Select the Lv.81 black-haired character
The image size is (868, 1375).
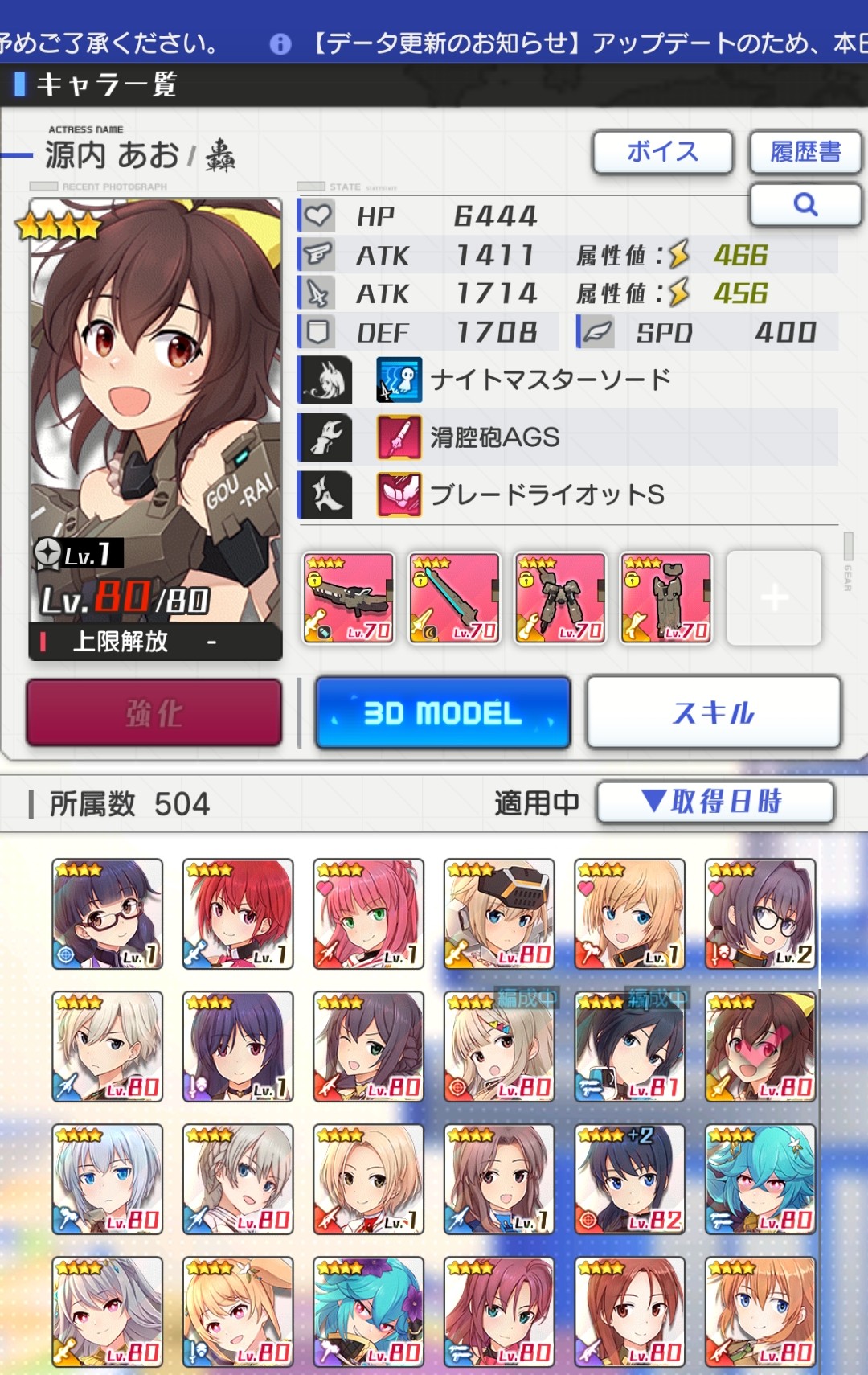click(629, 1046)
